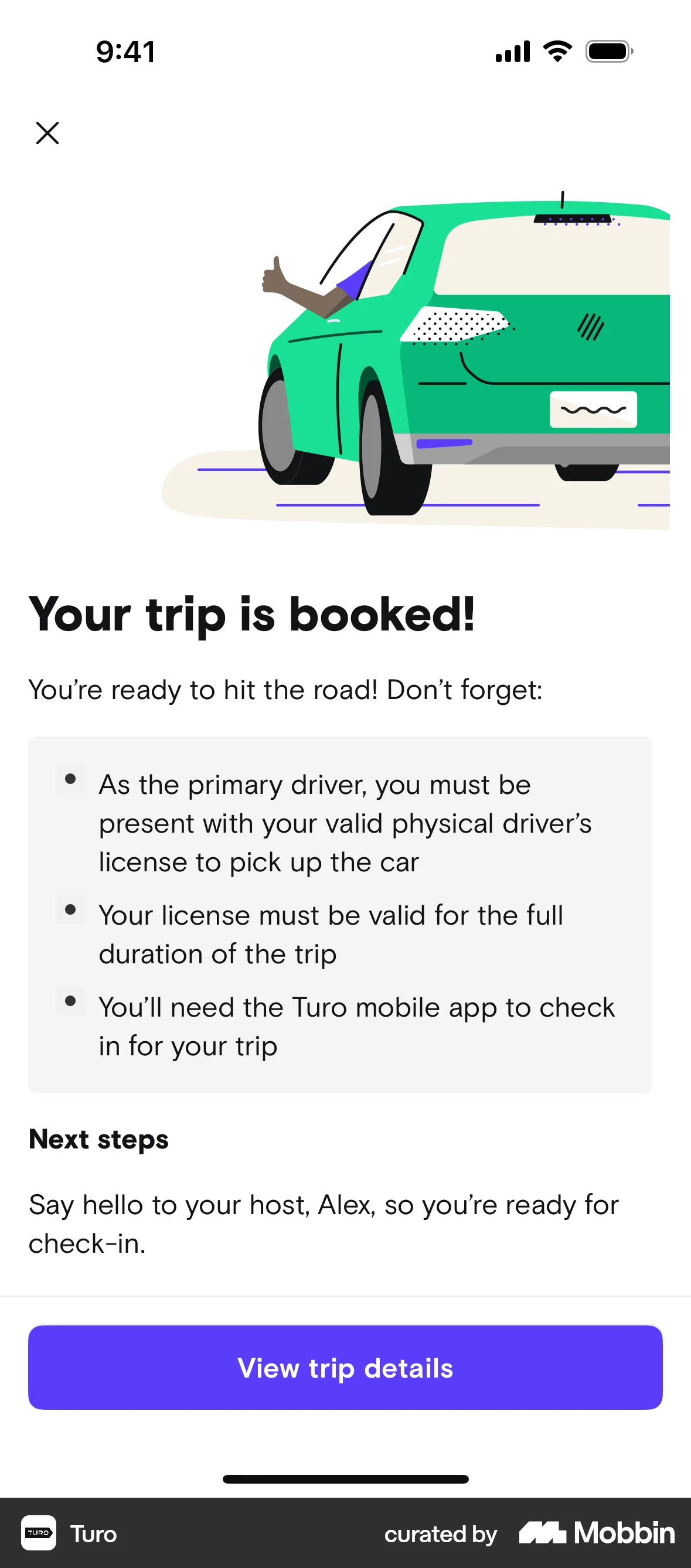Viewport: 691px width, 1568px height.
Task: Click the battery indicator icon
Action: pyautogui.click(x=607, y=52)
